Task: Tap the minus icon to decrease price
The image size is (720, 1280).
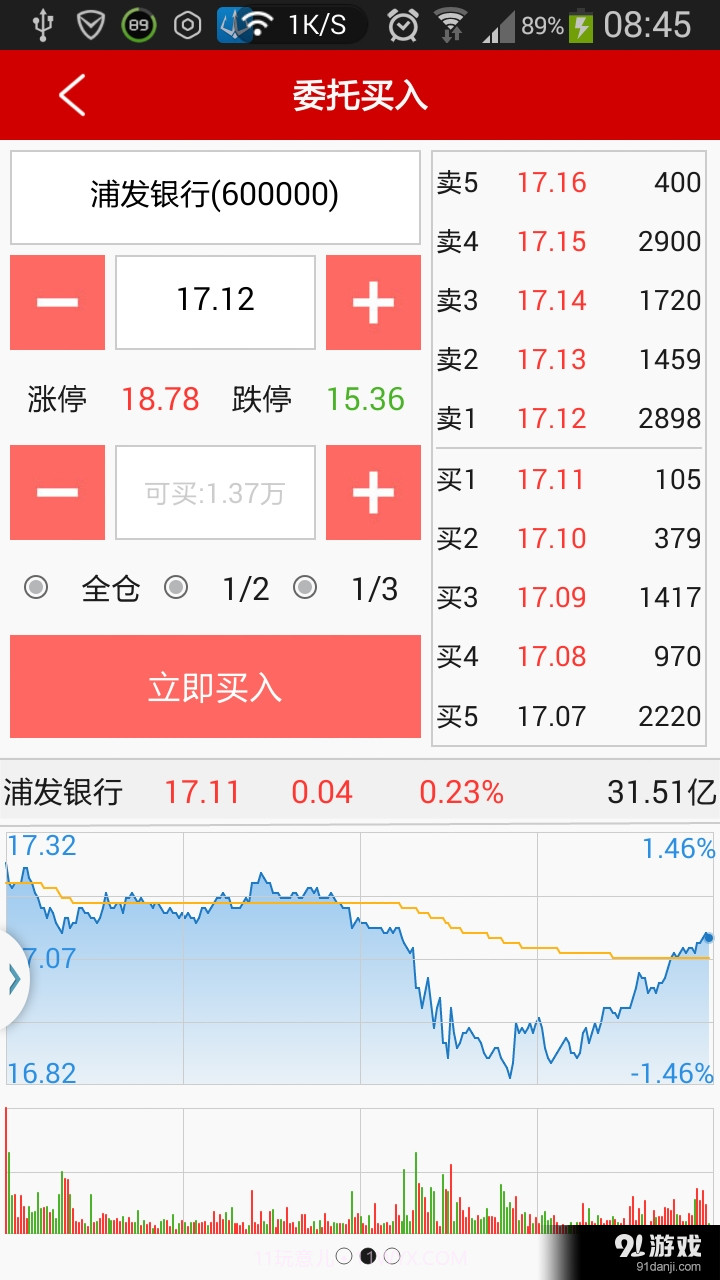Action: (x=57, y=302)
